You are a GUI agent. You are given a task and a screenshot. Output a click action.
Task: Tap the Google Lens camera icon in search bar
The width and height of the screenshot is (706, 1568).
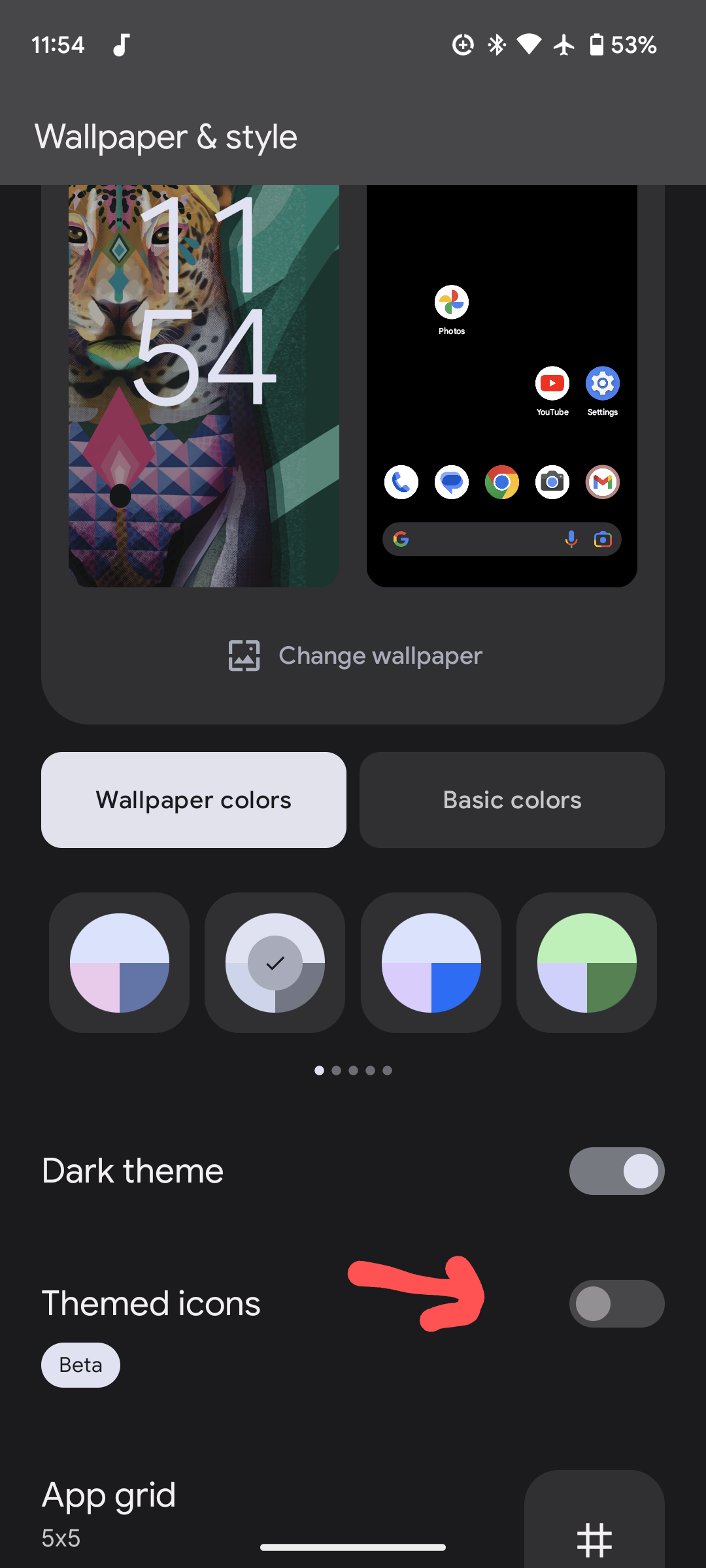click(602, 539)
